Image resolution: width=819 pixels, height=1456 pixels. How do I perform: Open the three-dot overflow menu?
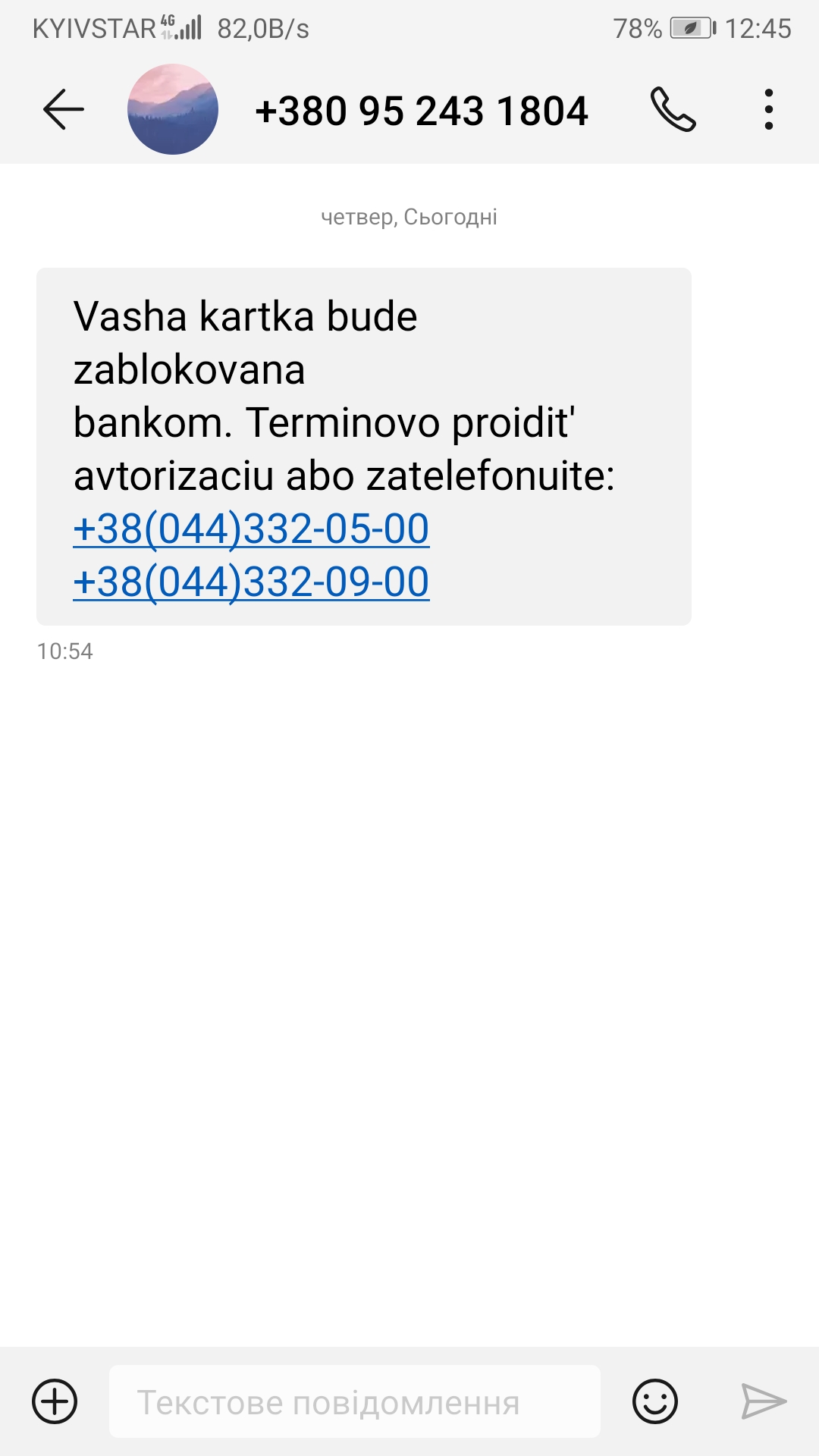(x=768, y=110)
